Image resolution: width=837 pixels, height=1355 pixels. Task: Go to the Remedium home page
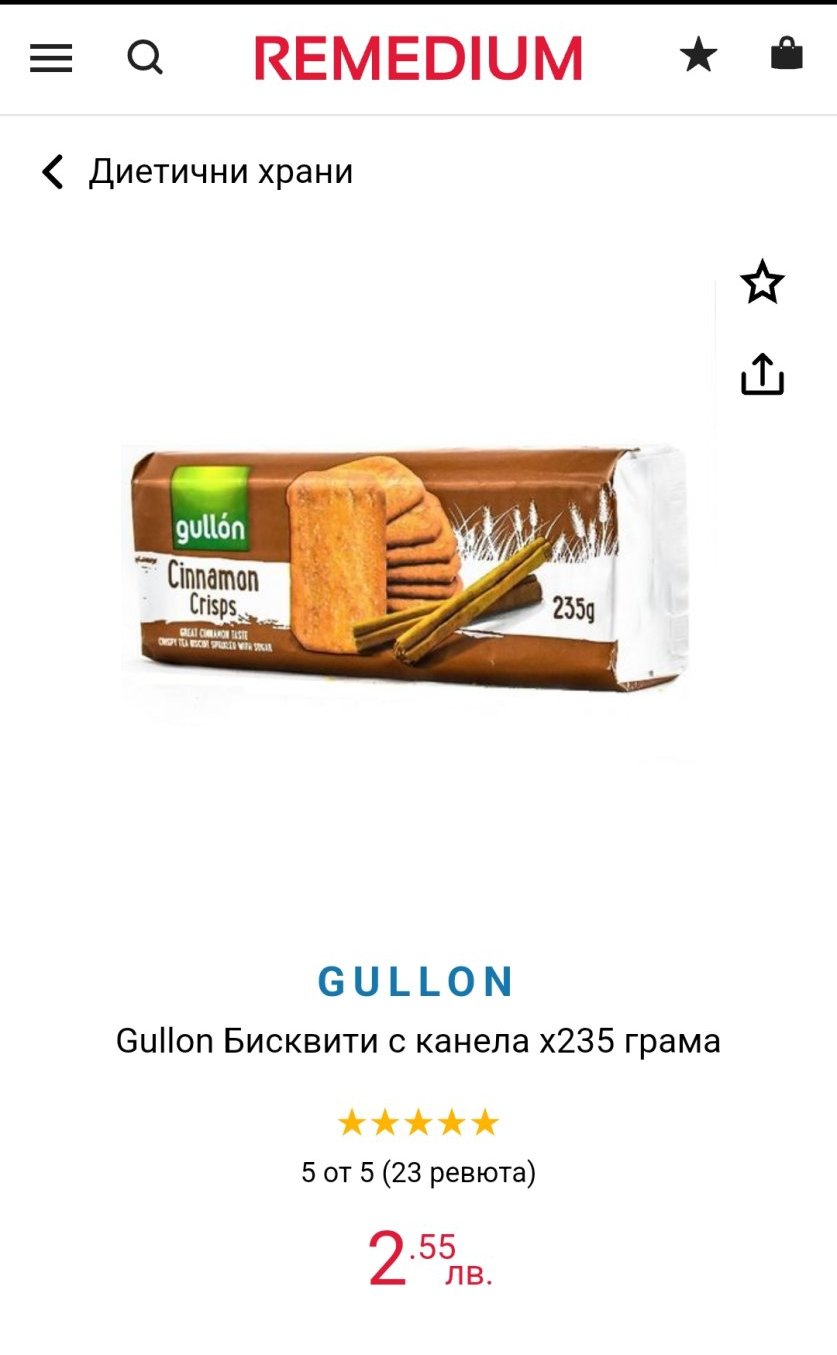(x=418, y=58)
